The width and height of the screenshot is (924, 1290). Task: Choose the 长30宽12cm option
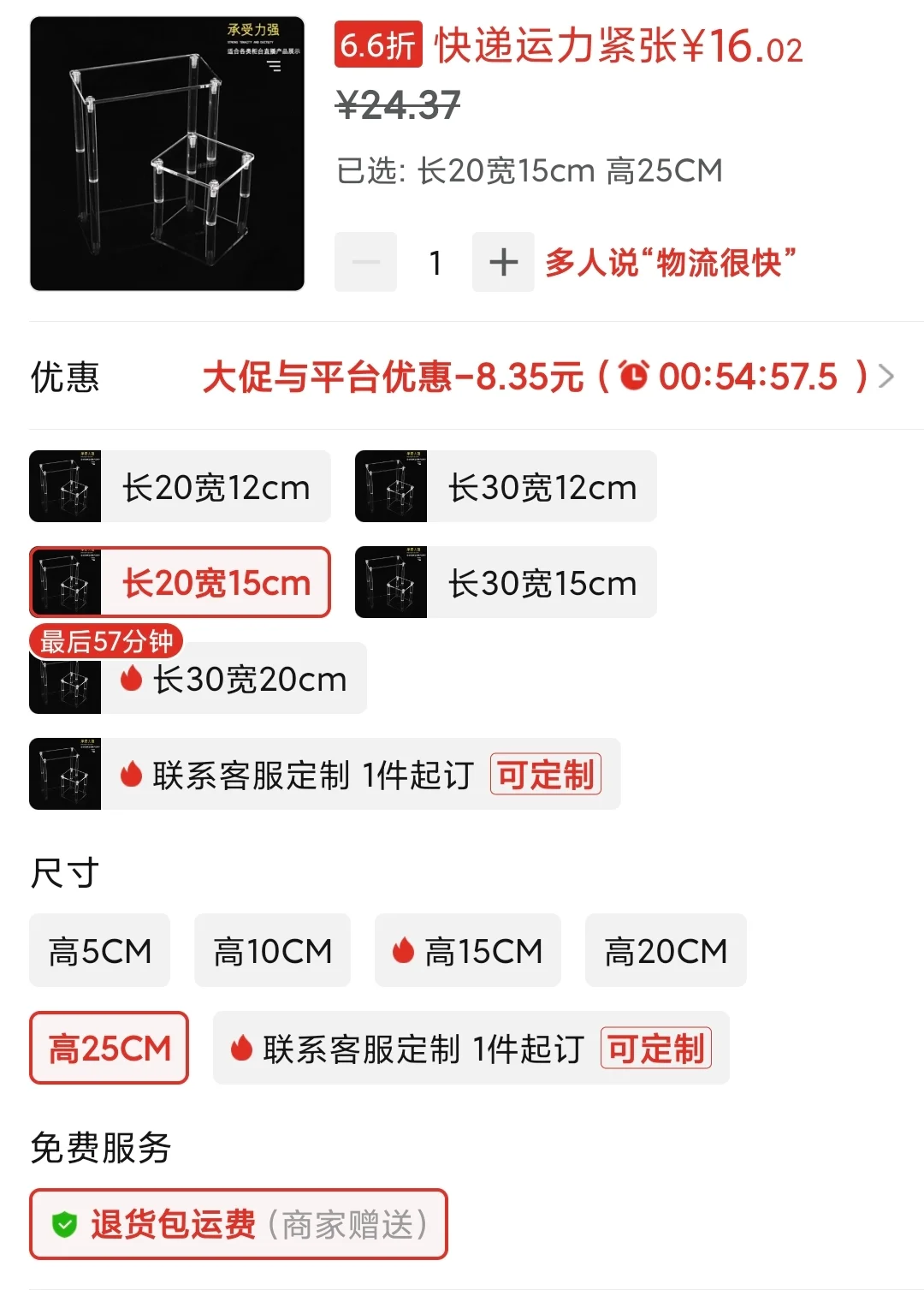click(506, 486)
